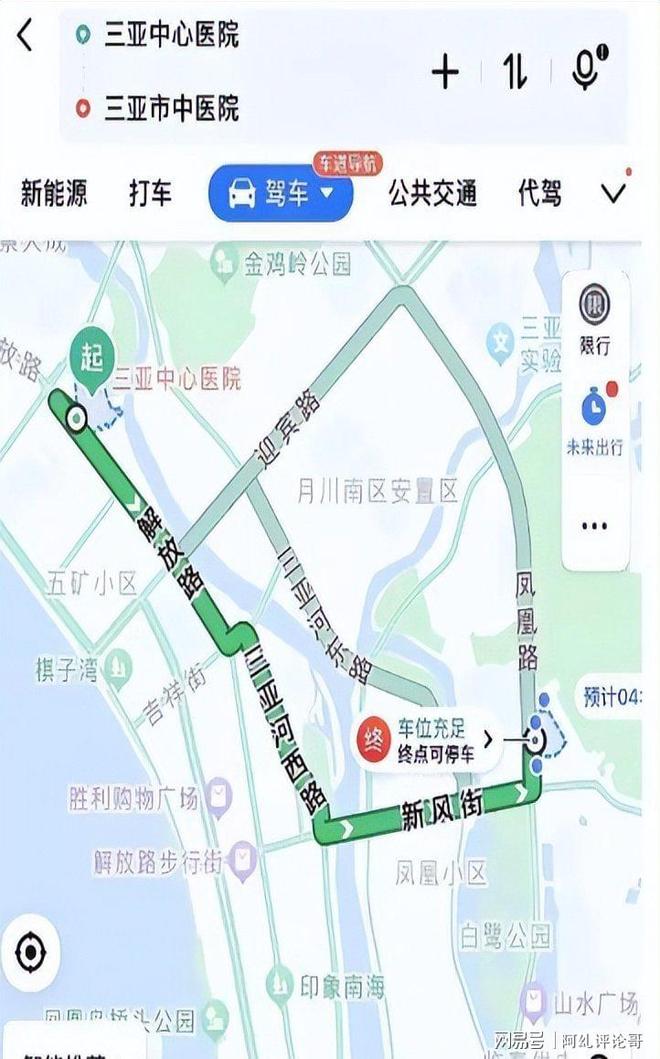Switch to the 新能源 tab
This screenshot has width=660, height=1059.
pyautogui.click(x=54, y=193)
